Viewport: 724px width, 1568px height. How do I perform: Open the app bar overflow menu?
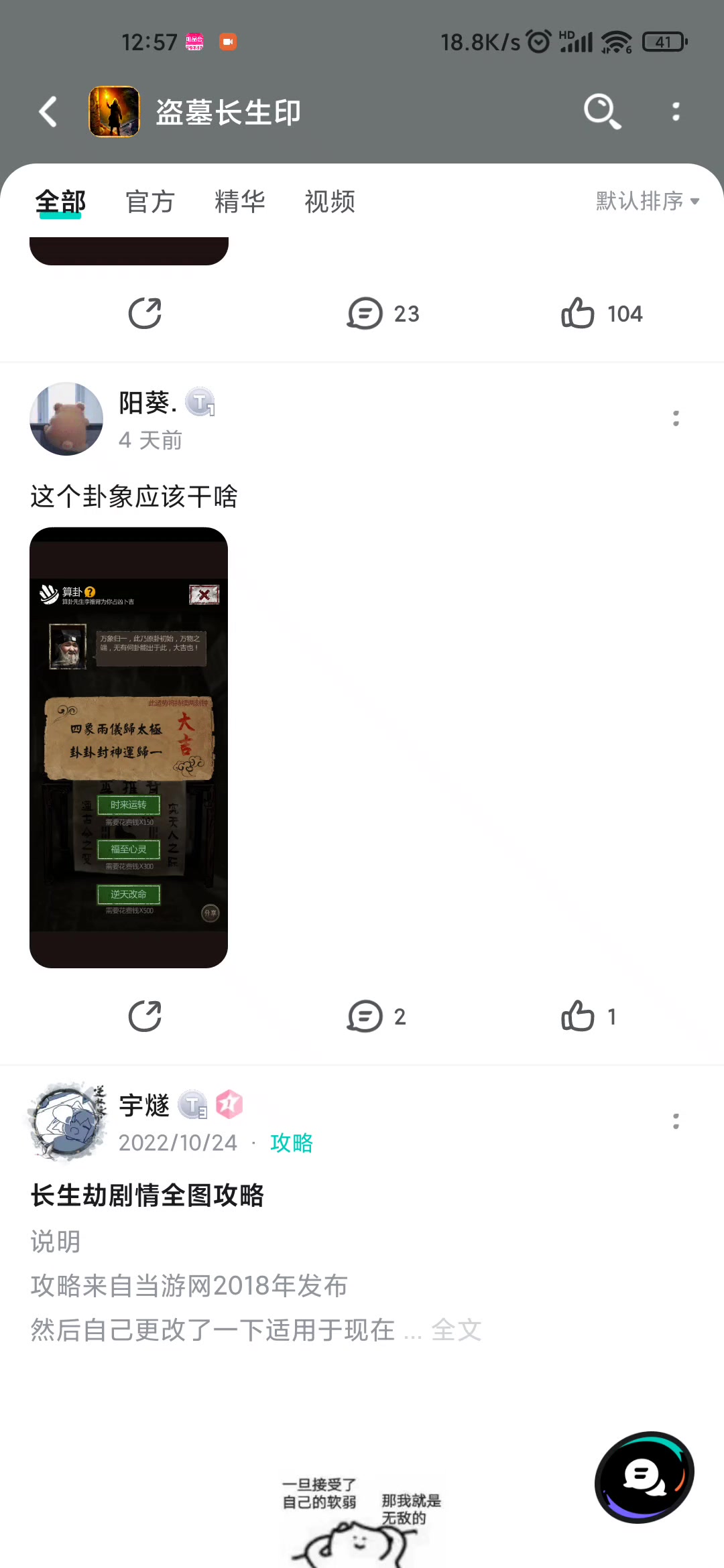point(676,111)
